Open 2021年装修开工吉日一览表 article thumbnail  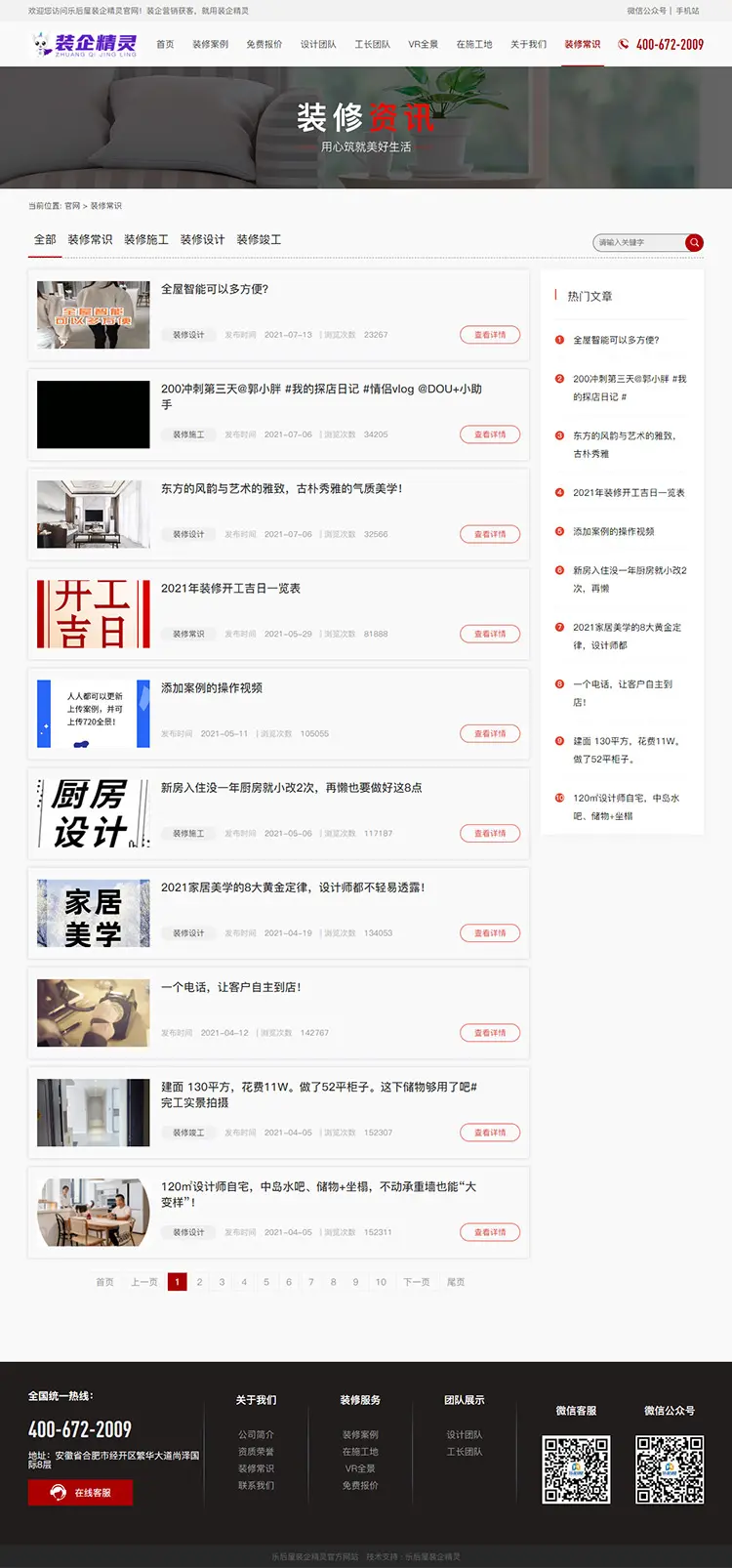94,614
